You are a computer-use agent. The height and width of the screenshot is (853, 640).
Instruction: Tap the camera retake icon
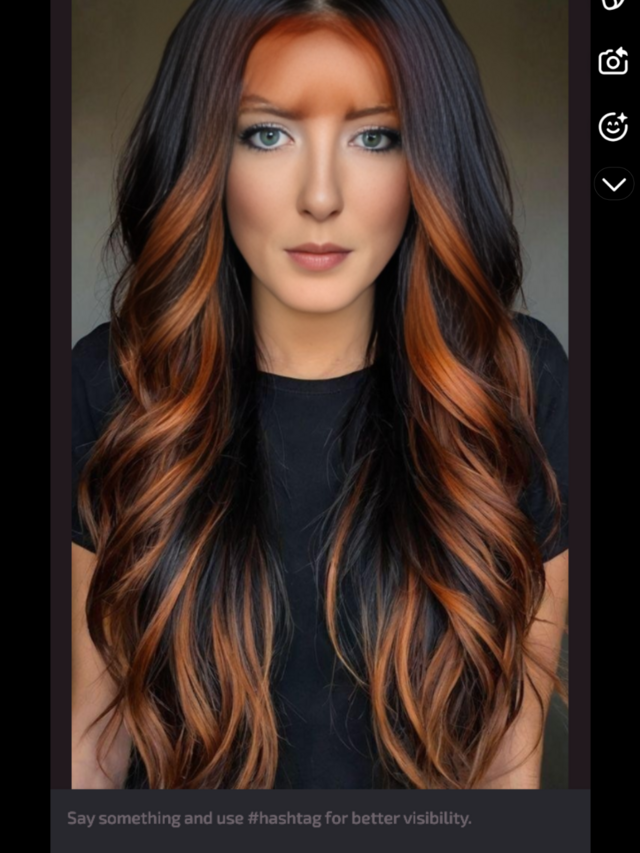pos(613,62)
